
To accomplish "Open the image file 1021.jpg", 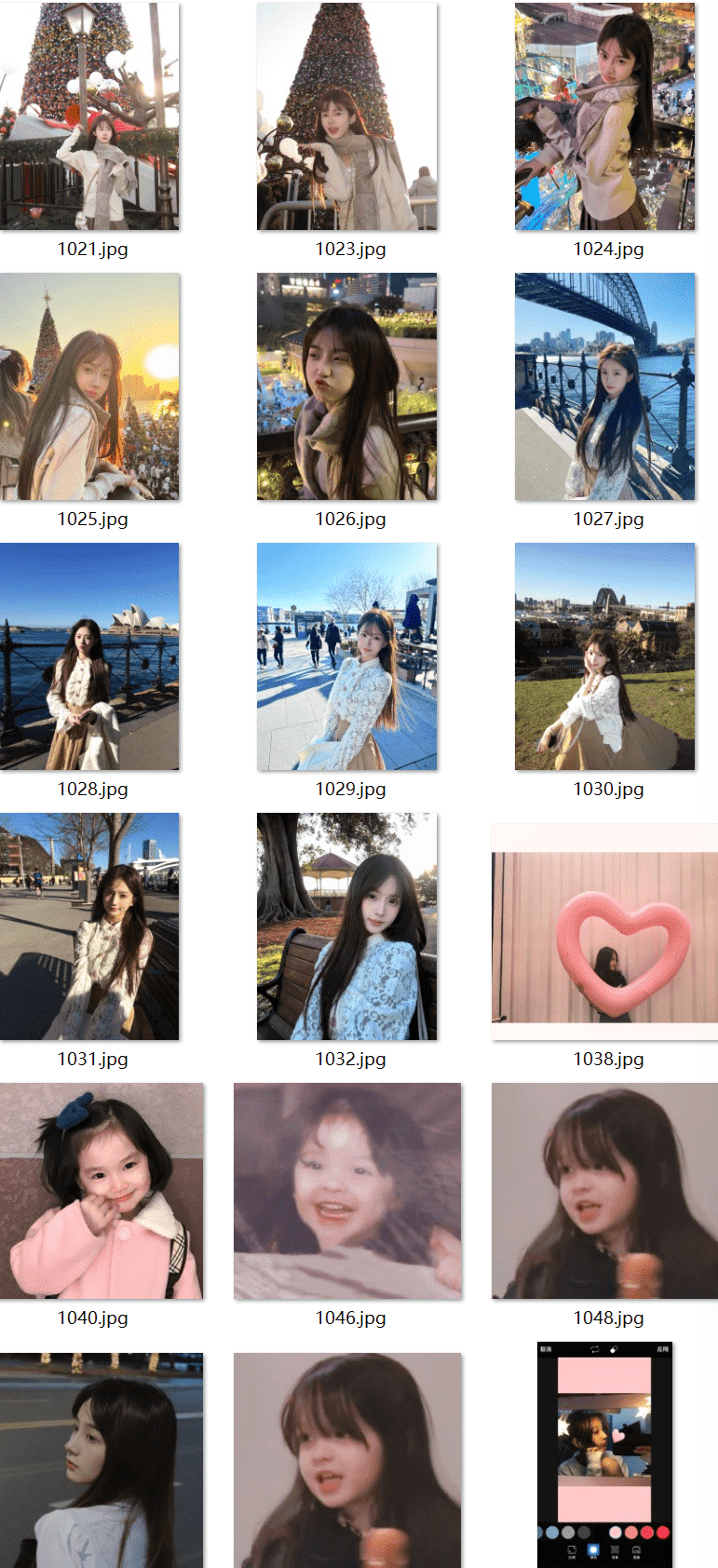I will point(89,116).
